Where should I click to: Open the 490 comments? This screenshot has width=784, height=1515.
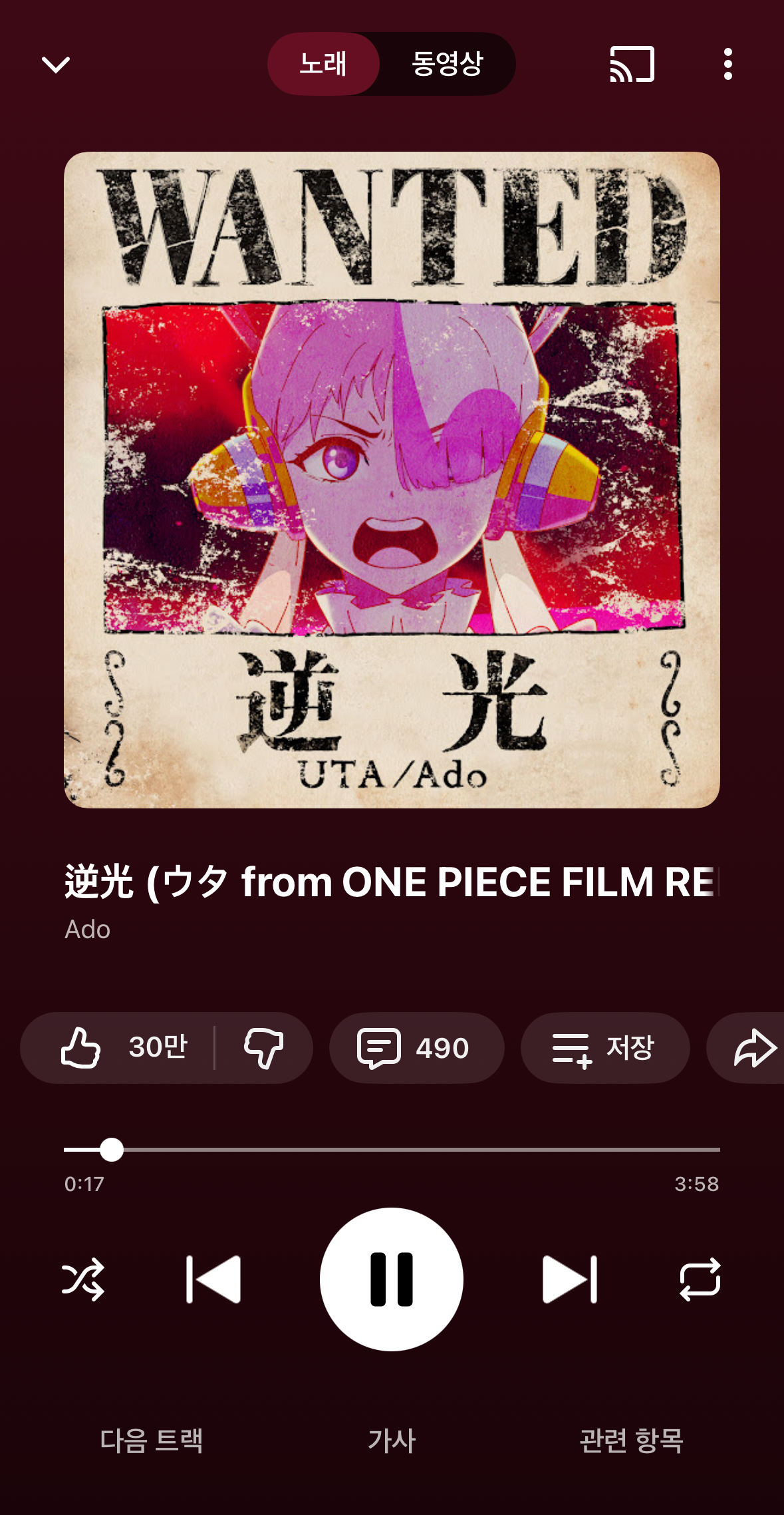point(416,1048)
